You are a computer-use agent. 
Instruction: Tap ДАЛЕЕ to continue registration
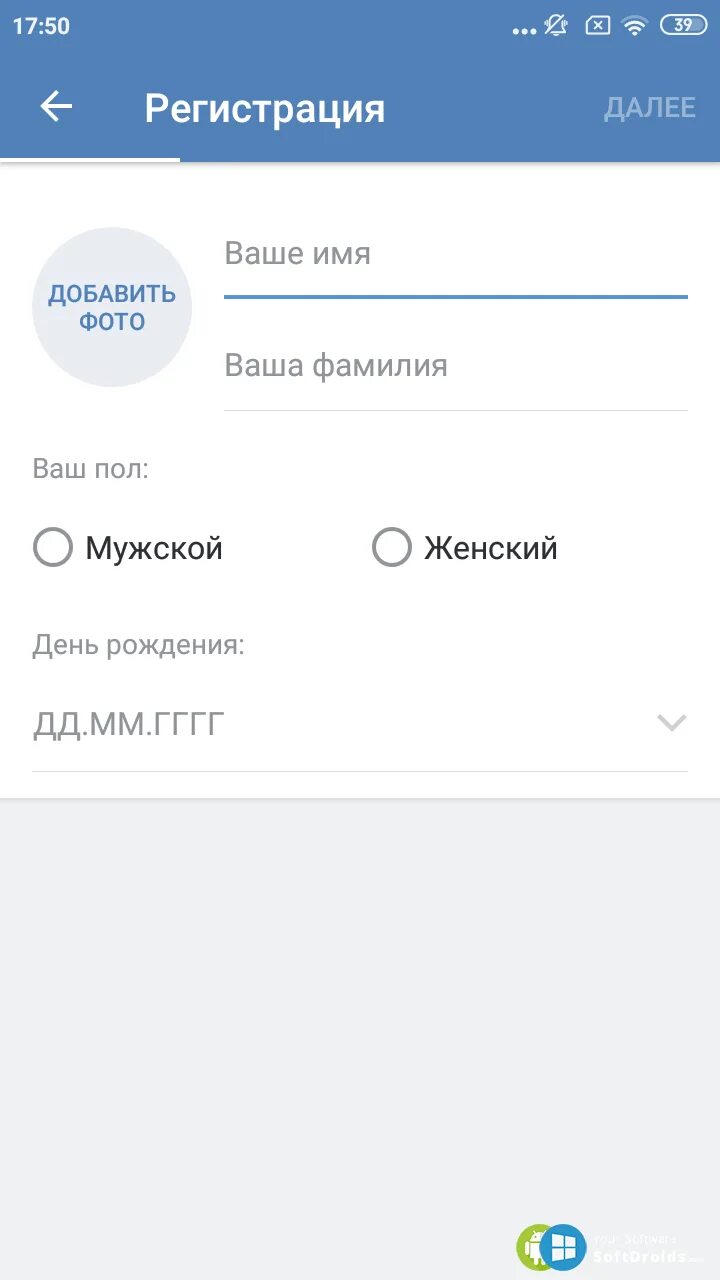(x=649, y=108)
